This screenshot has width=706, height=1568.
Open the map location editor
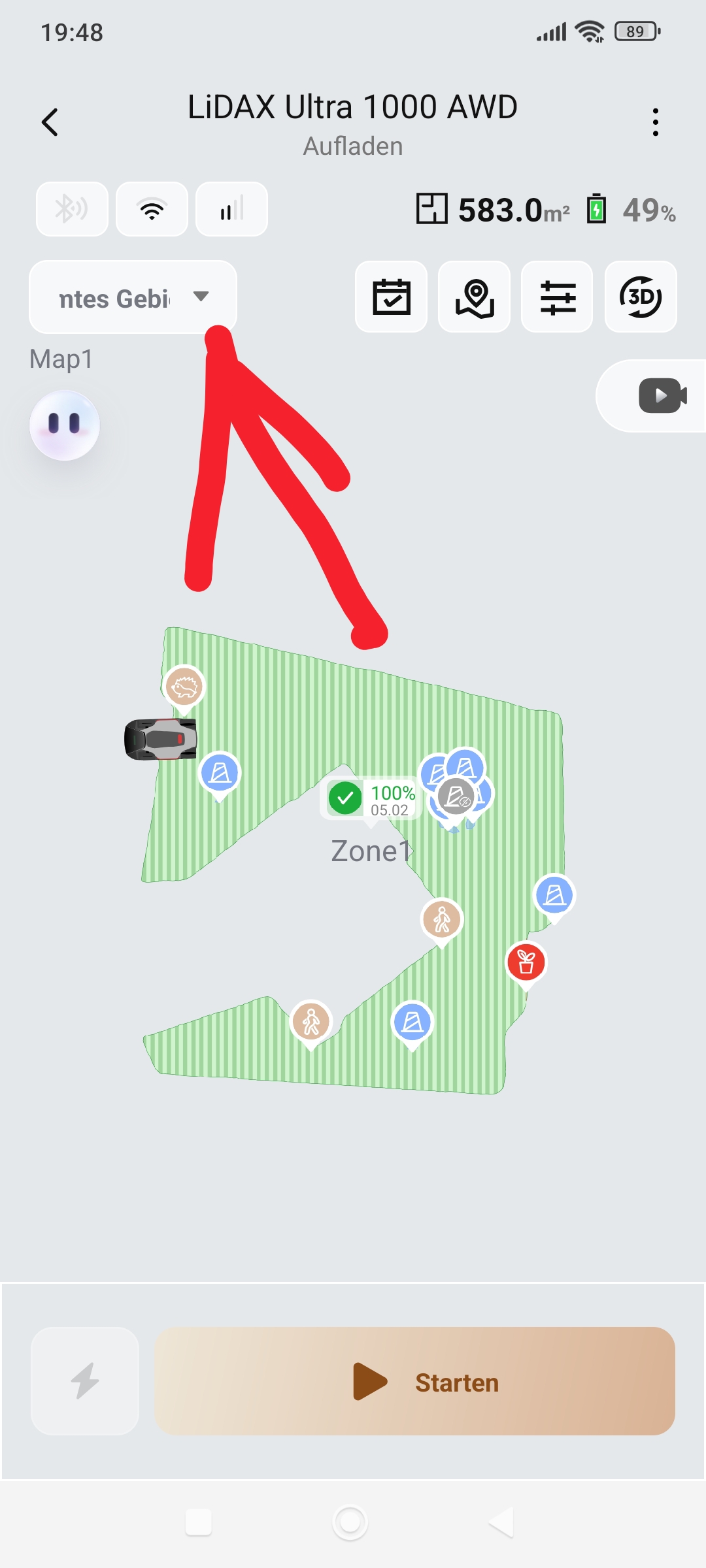click(474, 297)
